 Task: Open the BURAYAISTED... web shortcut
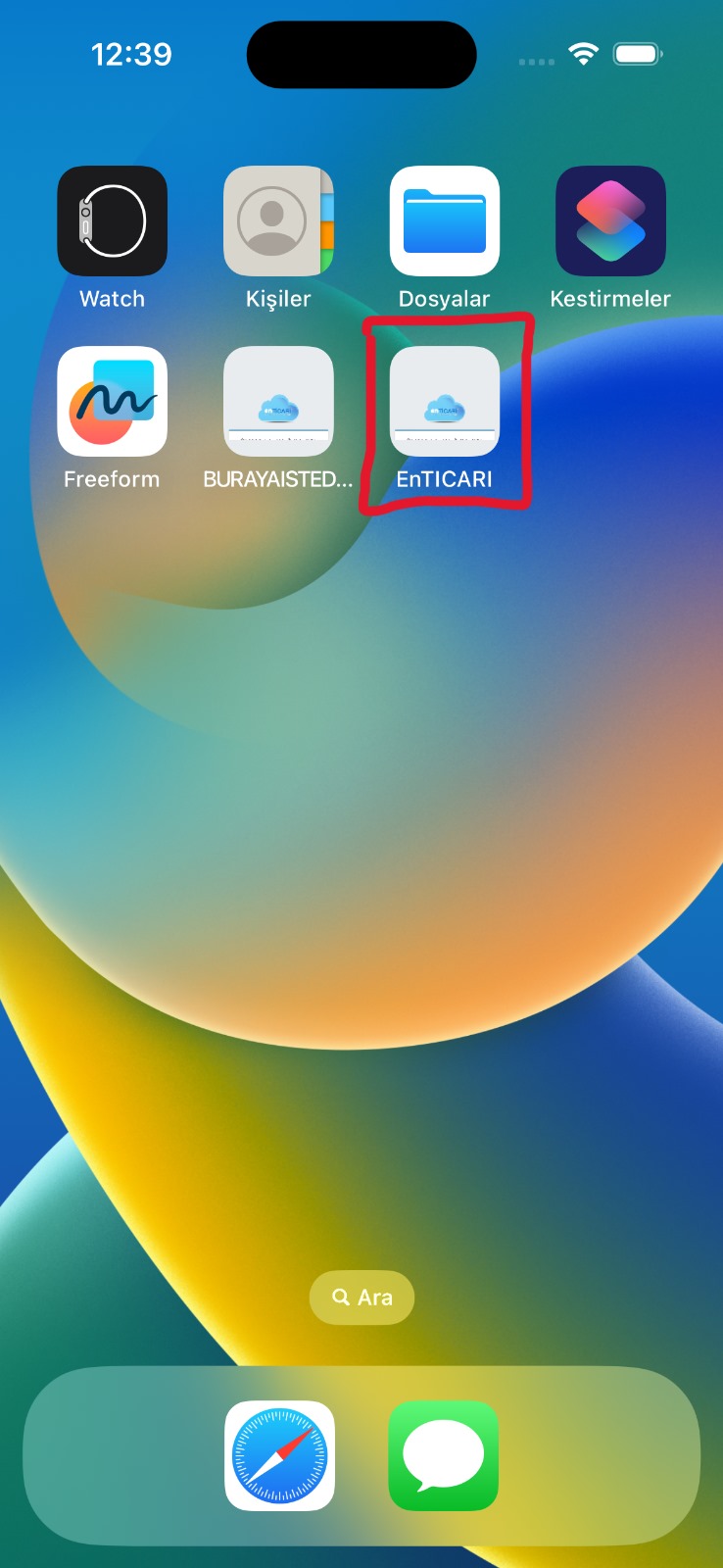click(278, 401)
